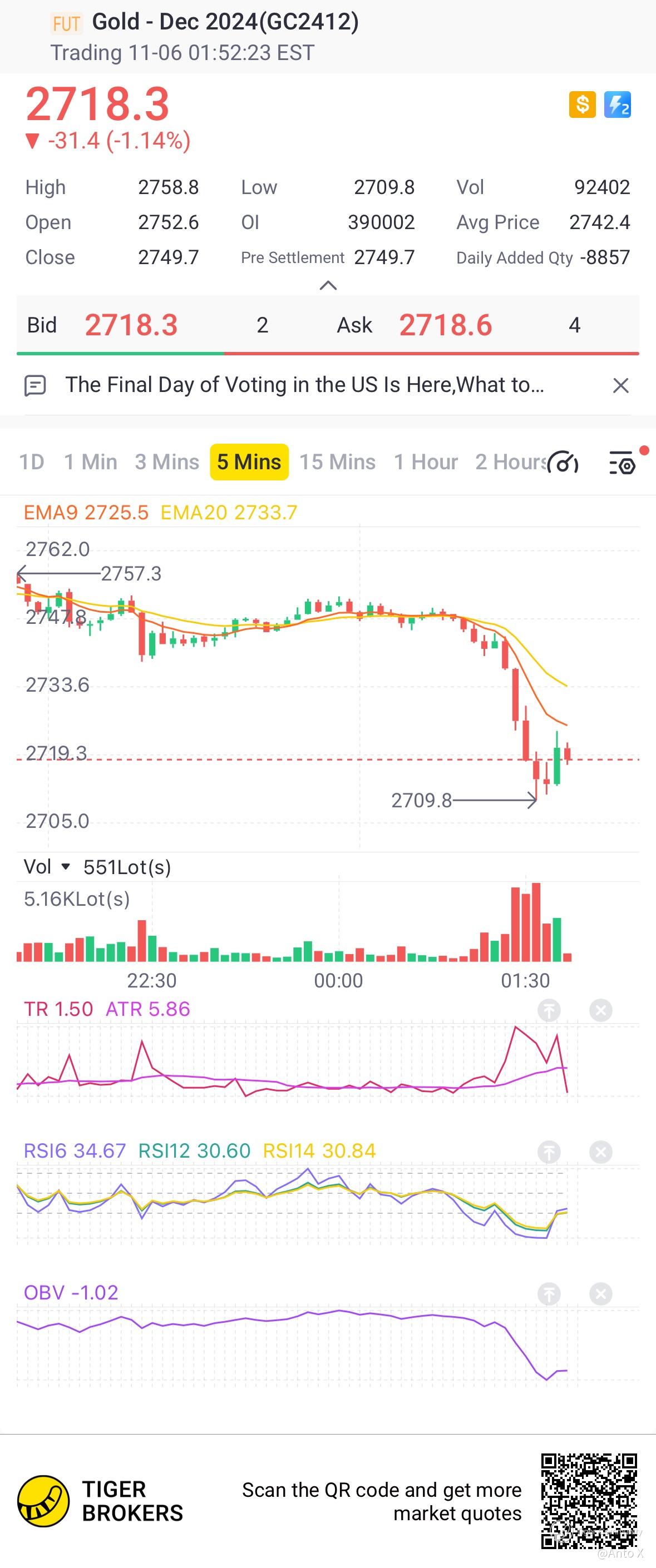Select the 2 Hours timeframe
656x1568 pixels.
[x=510, y=462]
